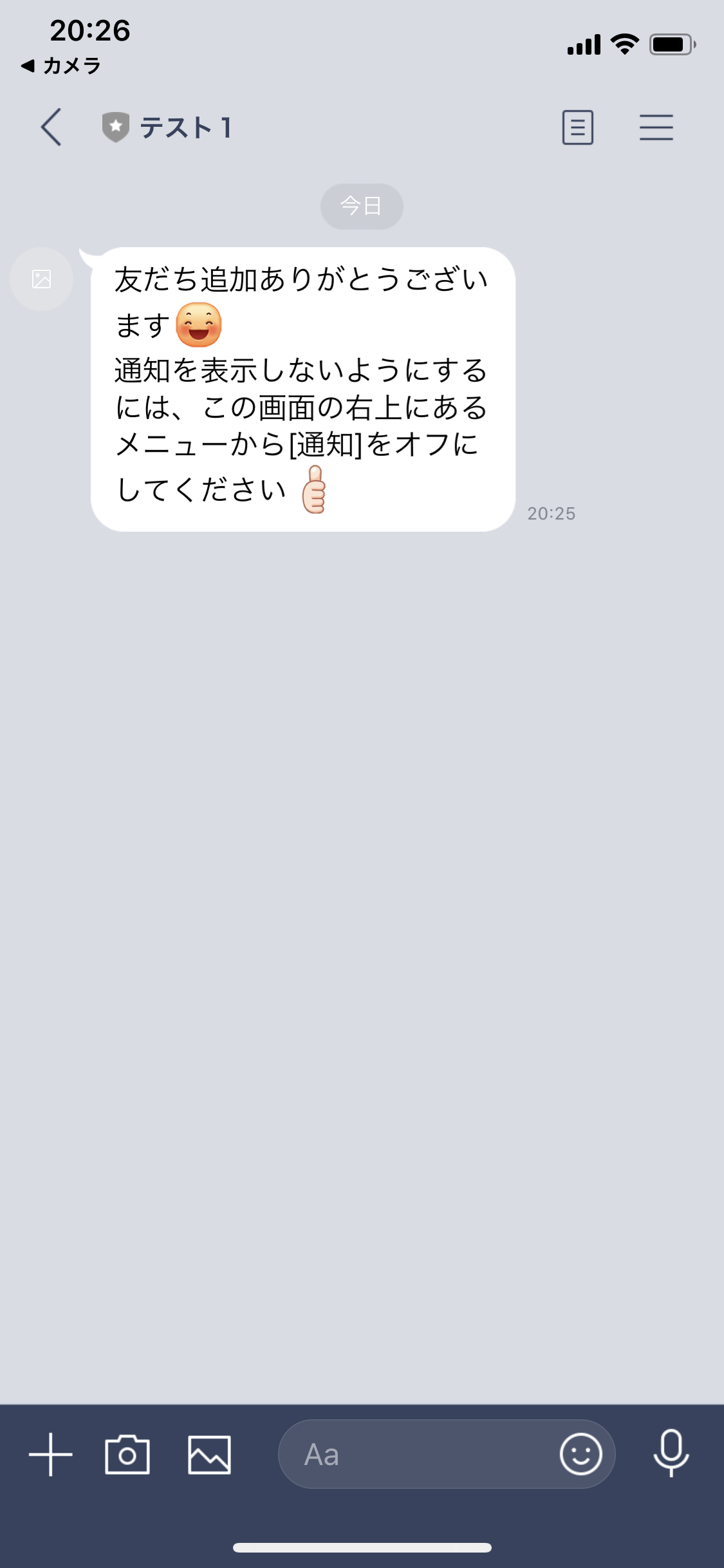The height and width of the screenshot is (1568, 724).
Task: Tap the sender's profile avatar
Action: 41,279
